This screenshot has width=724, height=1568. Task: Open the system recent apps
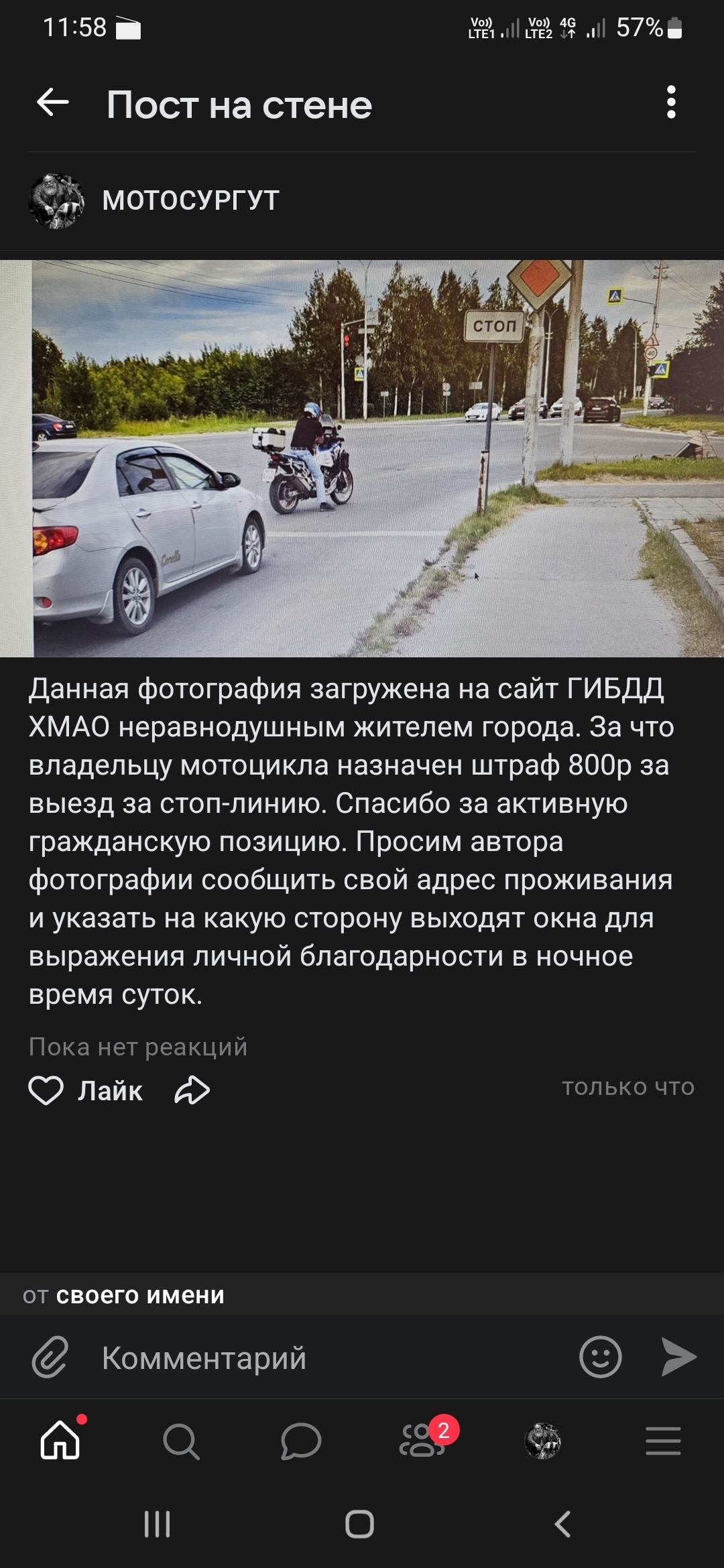(158, 1524)
